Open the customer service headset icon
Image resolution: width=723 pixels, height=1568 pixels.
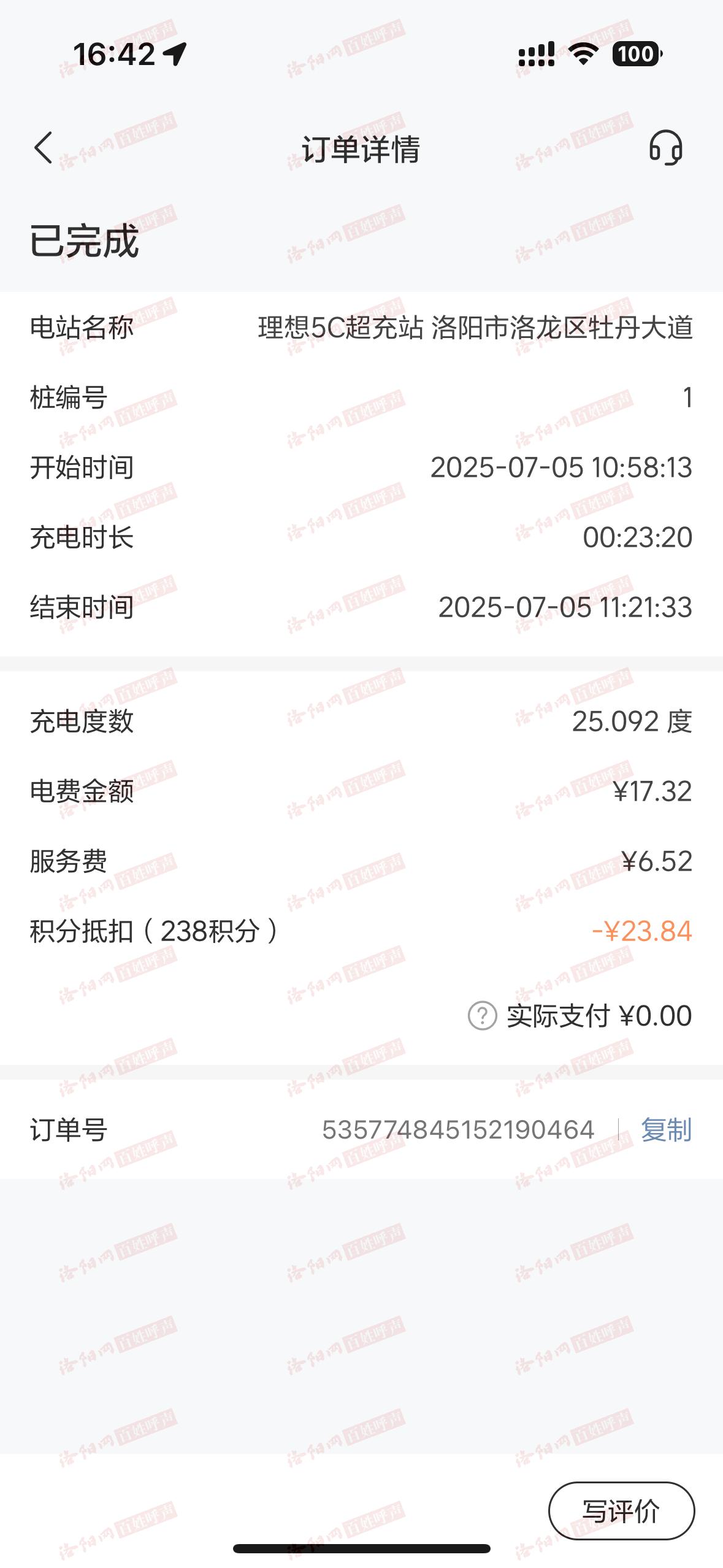[x=665, y=148]
